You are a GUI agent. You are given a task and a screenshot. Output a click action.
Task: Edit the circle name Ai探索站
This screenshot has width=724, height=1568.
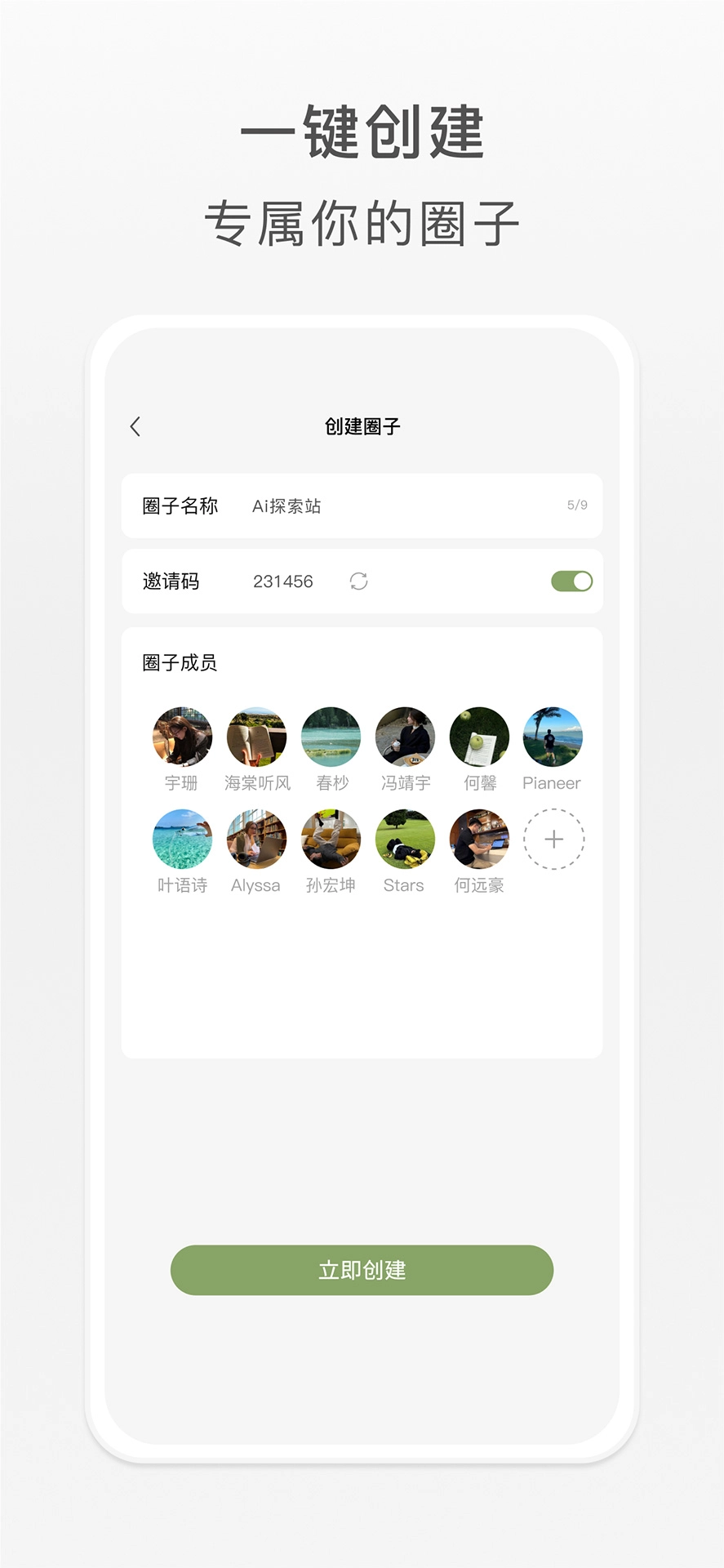tap(287, 506)
